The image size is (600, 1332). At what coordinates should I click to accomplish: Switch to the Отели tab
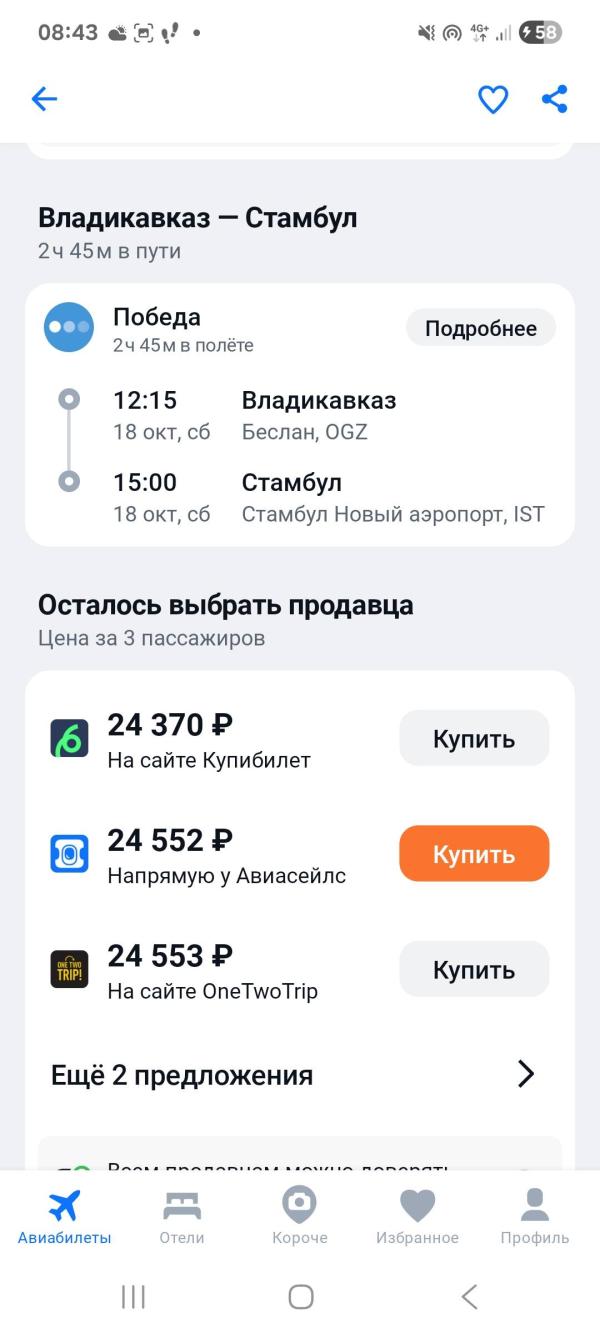coord(182,1217)
